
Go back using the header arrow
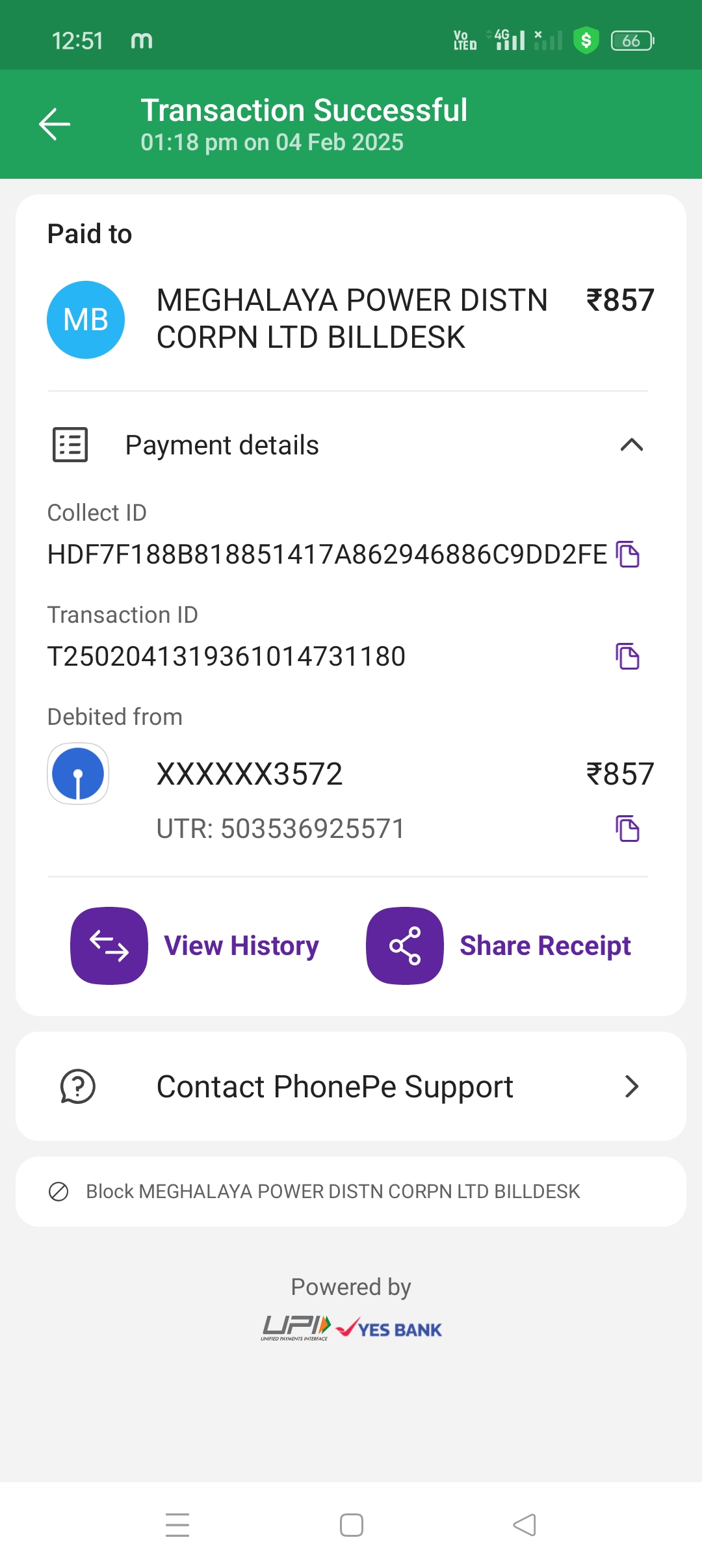(x=55, y=124)
